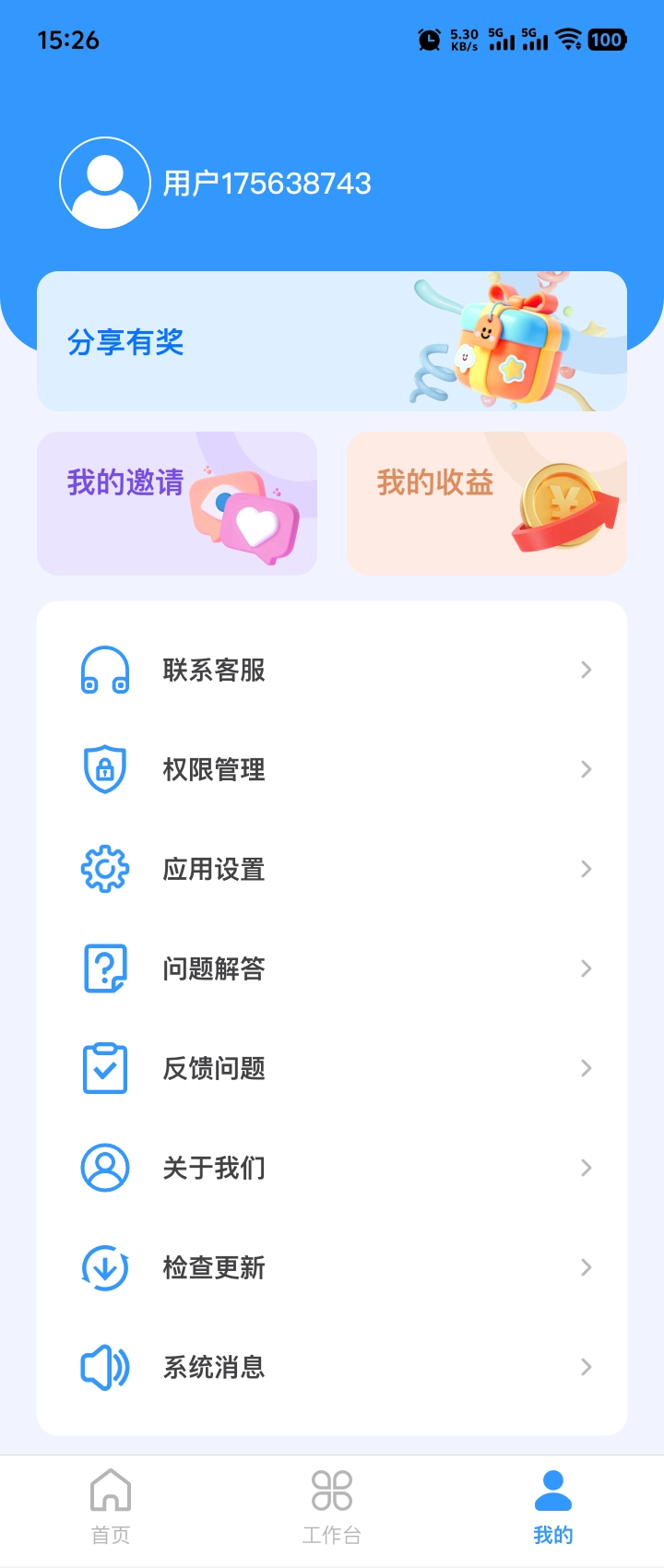The width and height of the screenshot is (664, 1568).
Task: Open 联系客服 row
Action: tap(332, 670)
